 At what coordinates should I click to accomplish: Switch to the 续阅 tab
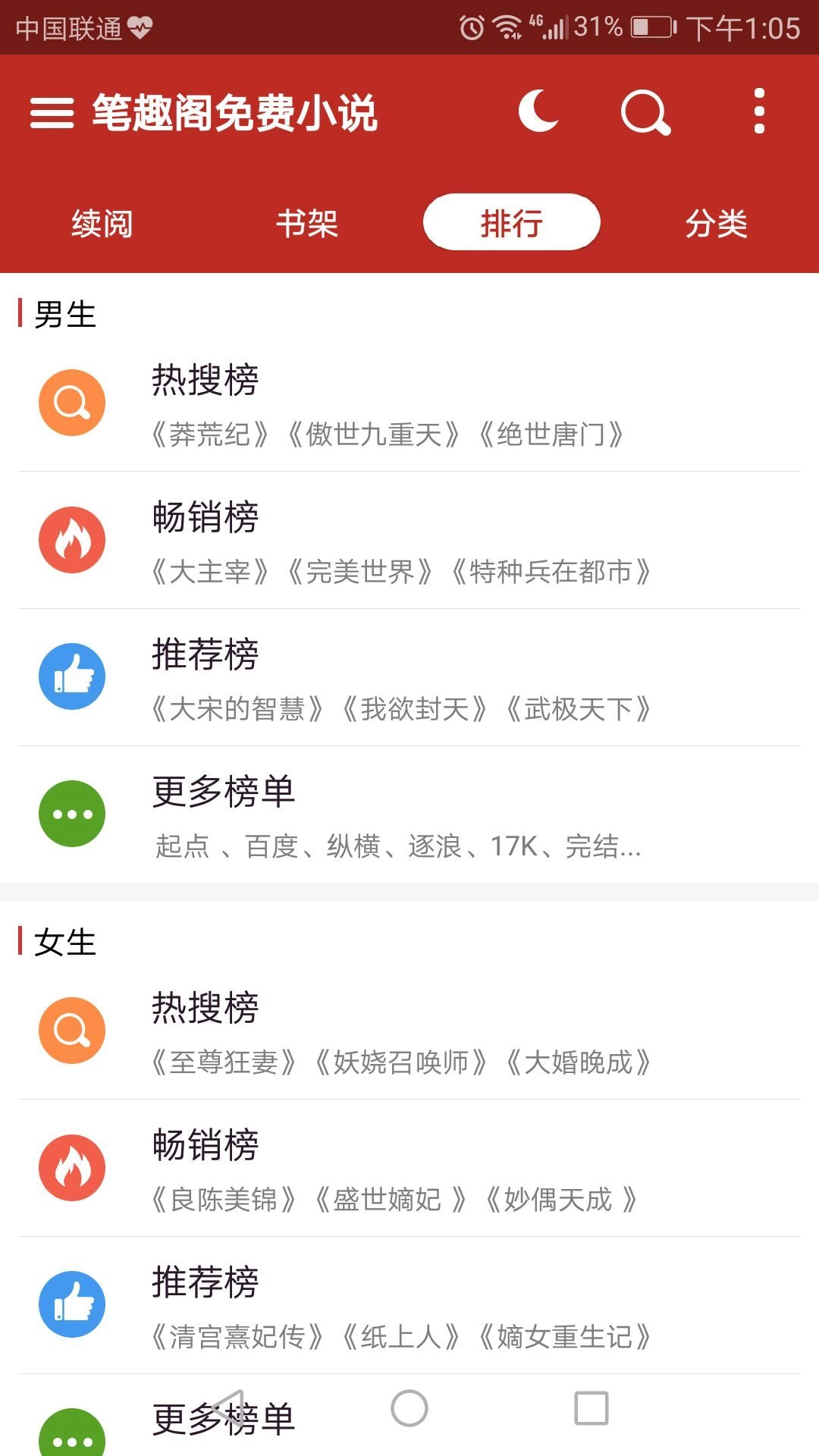[x=102, y=223]
